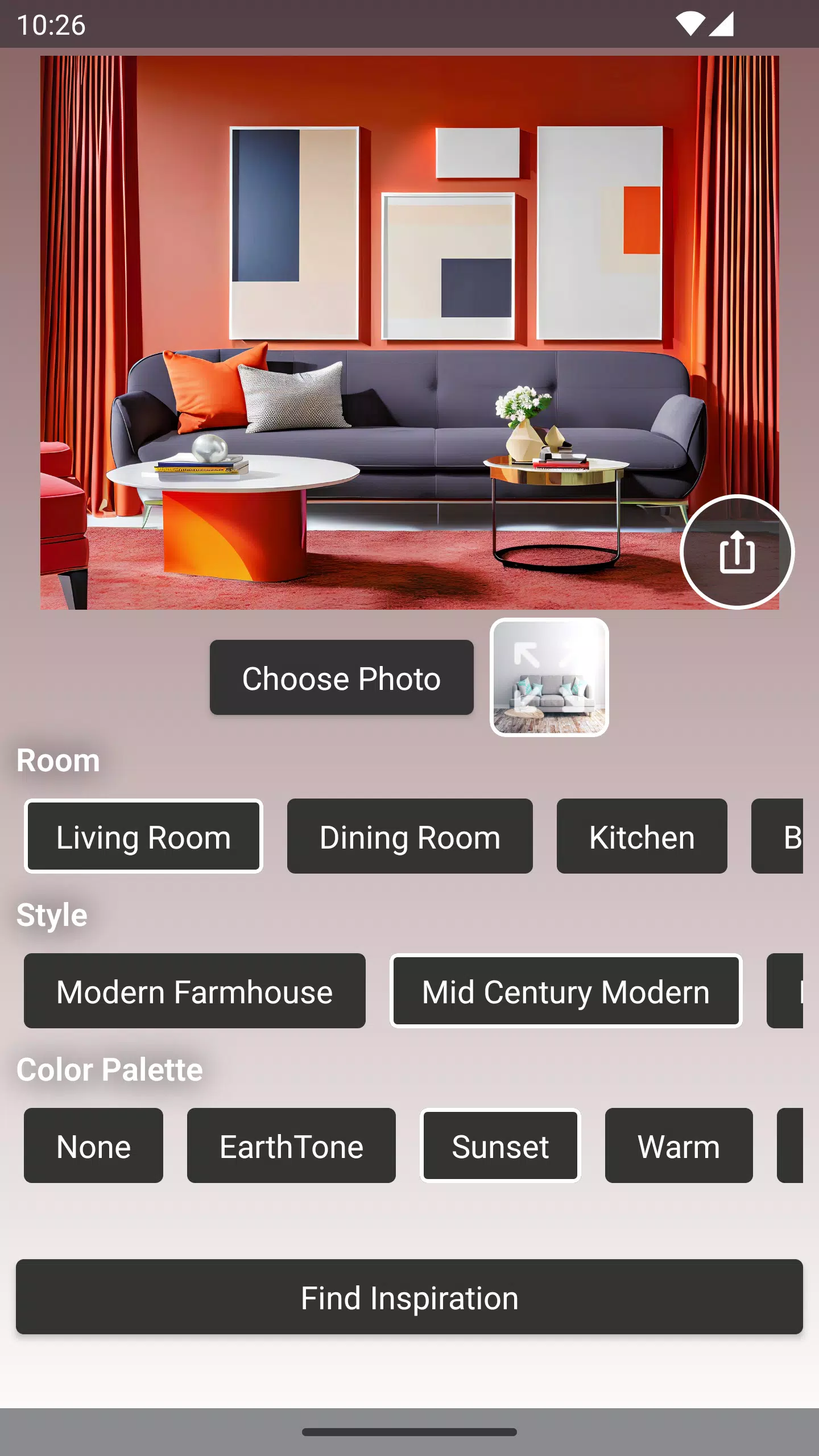Set color palette to None

tap(93, 1145)
